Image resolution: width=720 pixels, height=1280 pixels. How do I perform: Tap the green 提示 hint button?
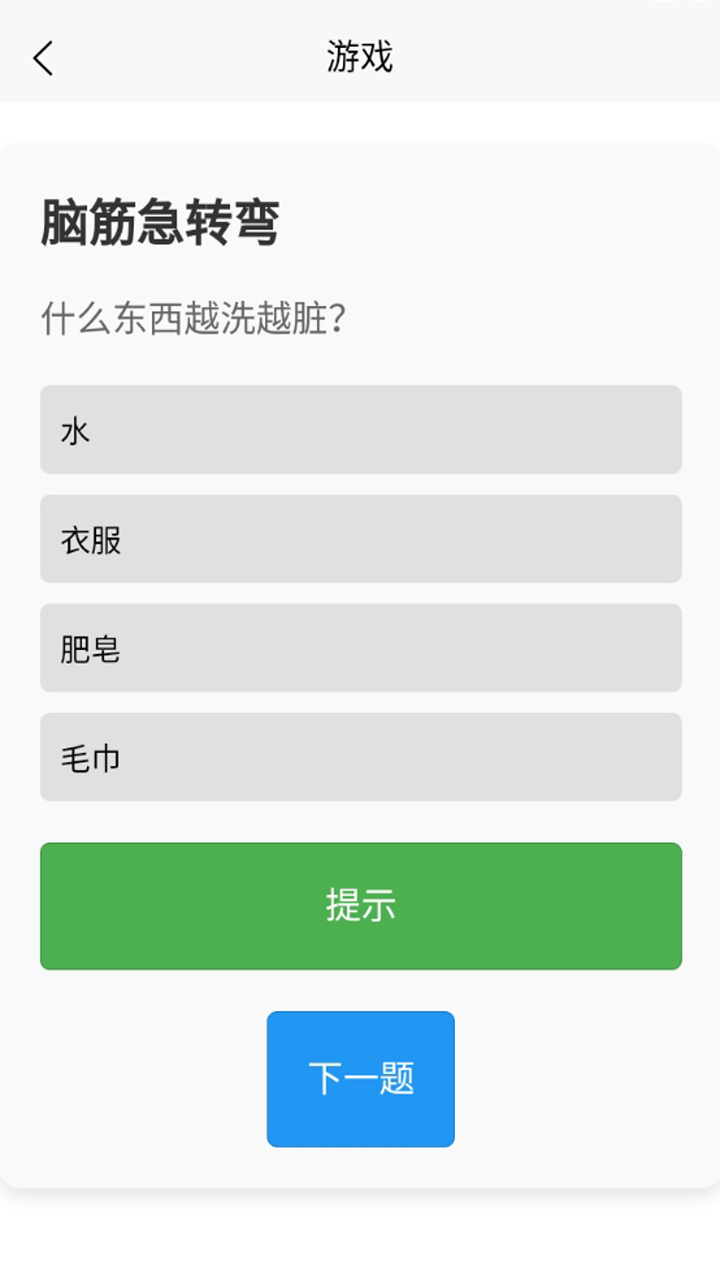click(x=361, y=906)
